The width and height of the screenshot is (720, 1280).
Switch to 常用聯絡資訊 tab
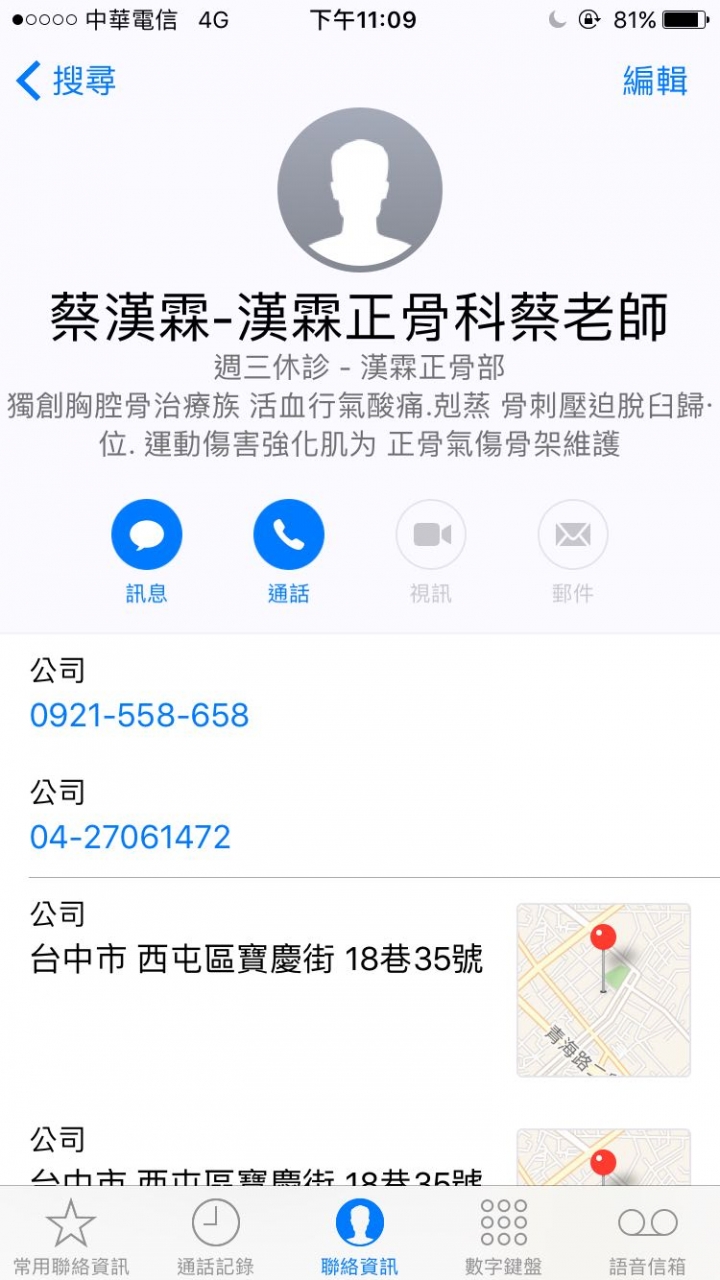point(71,1236)
